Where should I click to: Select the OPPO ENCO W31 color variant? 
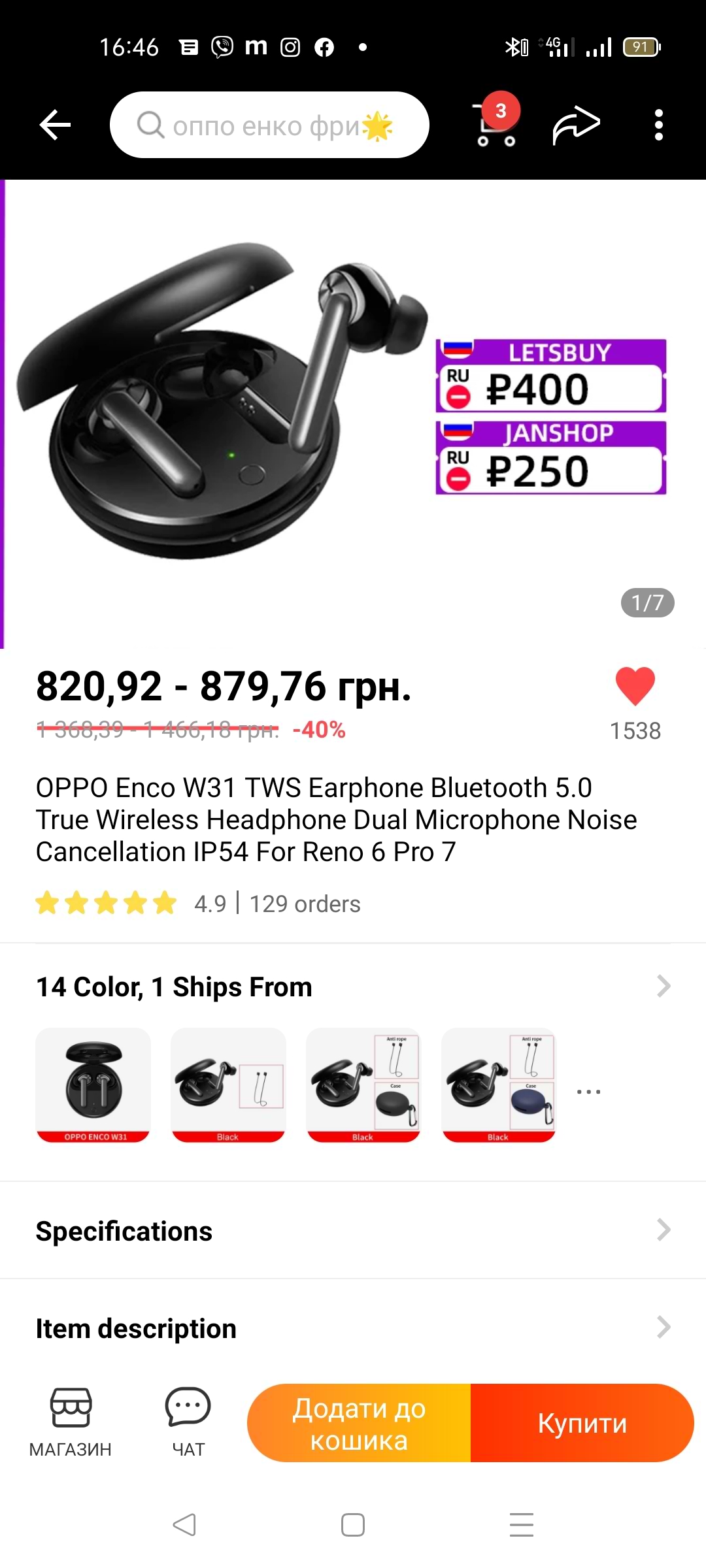(x=93, y=1085)
